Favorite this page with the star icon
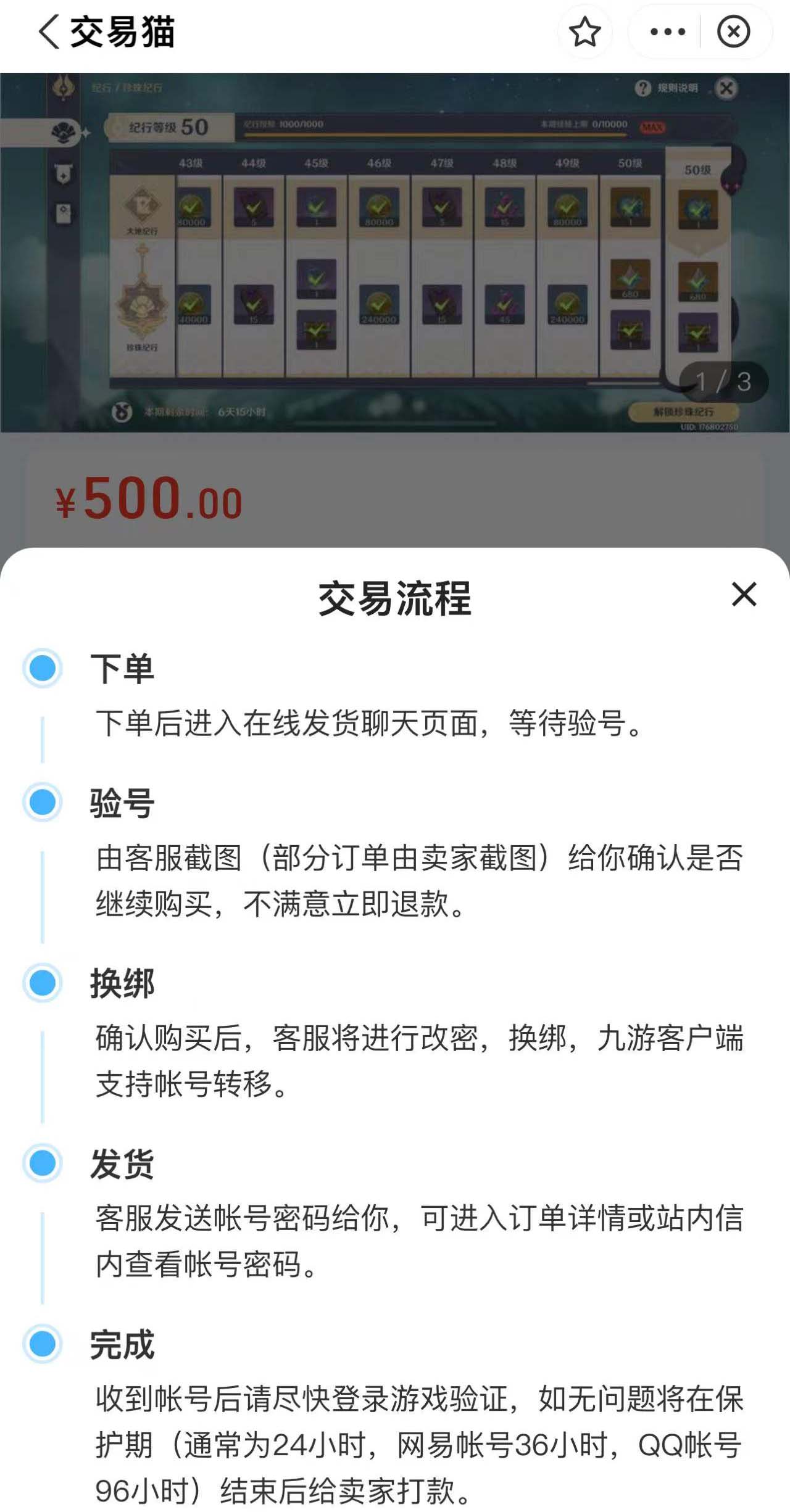This screenshot has height=1512, width=790. pos(584,32)
